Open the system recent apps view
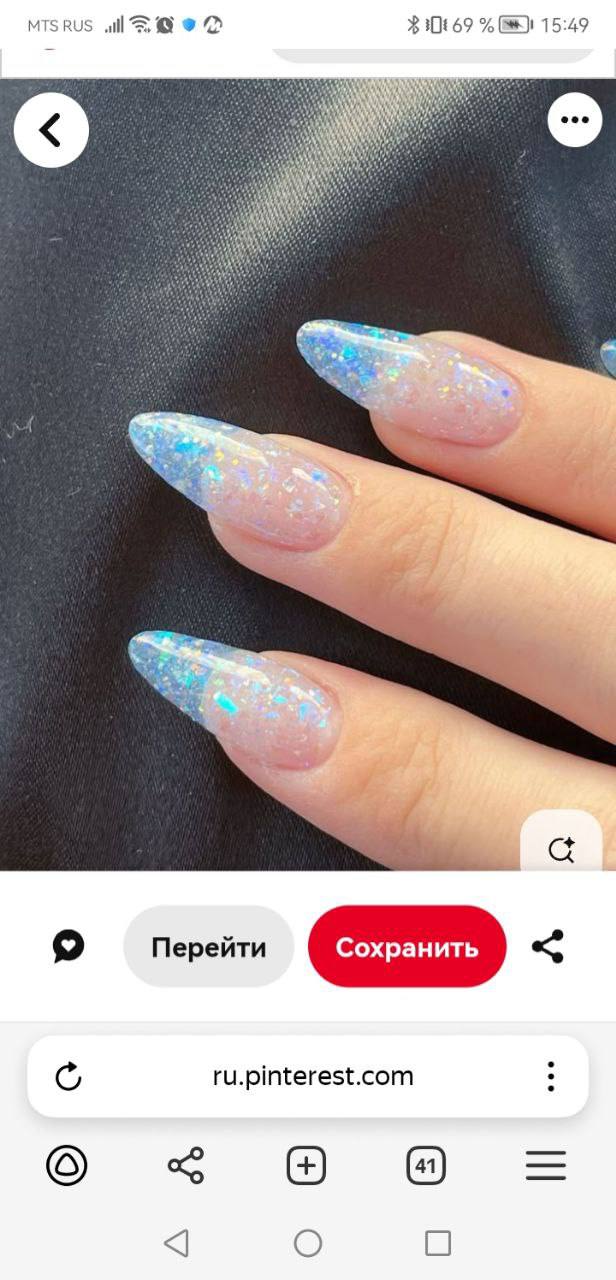 438,1243
